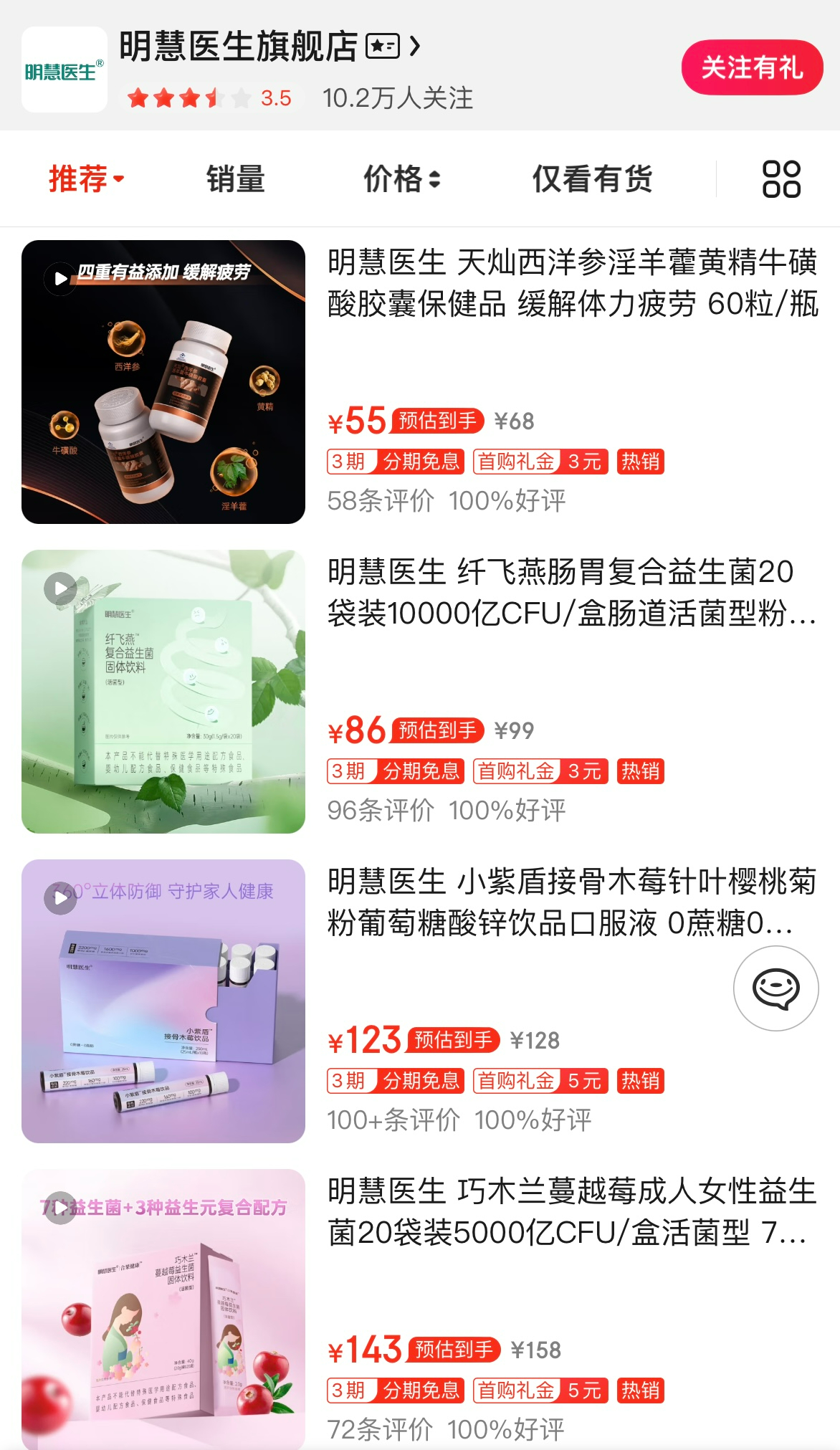840x1450 pixels.
Task: Play video on 纤飞燕益生菌 product image
Action: (61, 588)
